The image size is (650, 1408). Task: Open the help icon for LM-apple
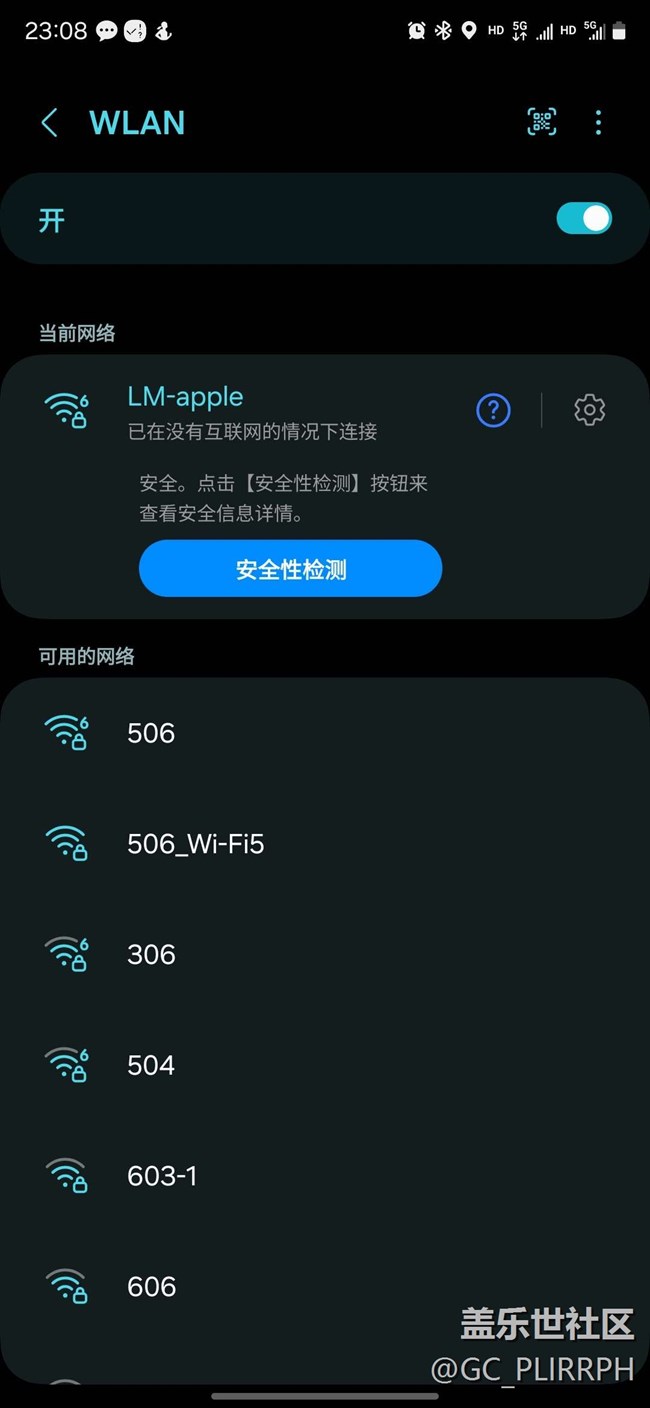(493, 410)
